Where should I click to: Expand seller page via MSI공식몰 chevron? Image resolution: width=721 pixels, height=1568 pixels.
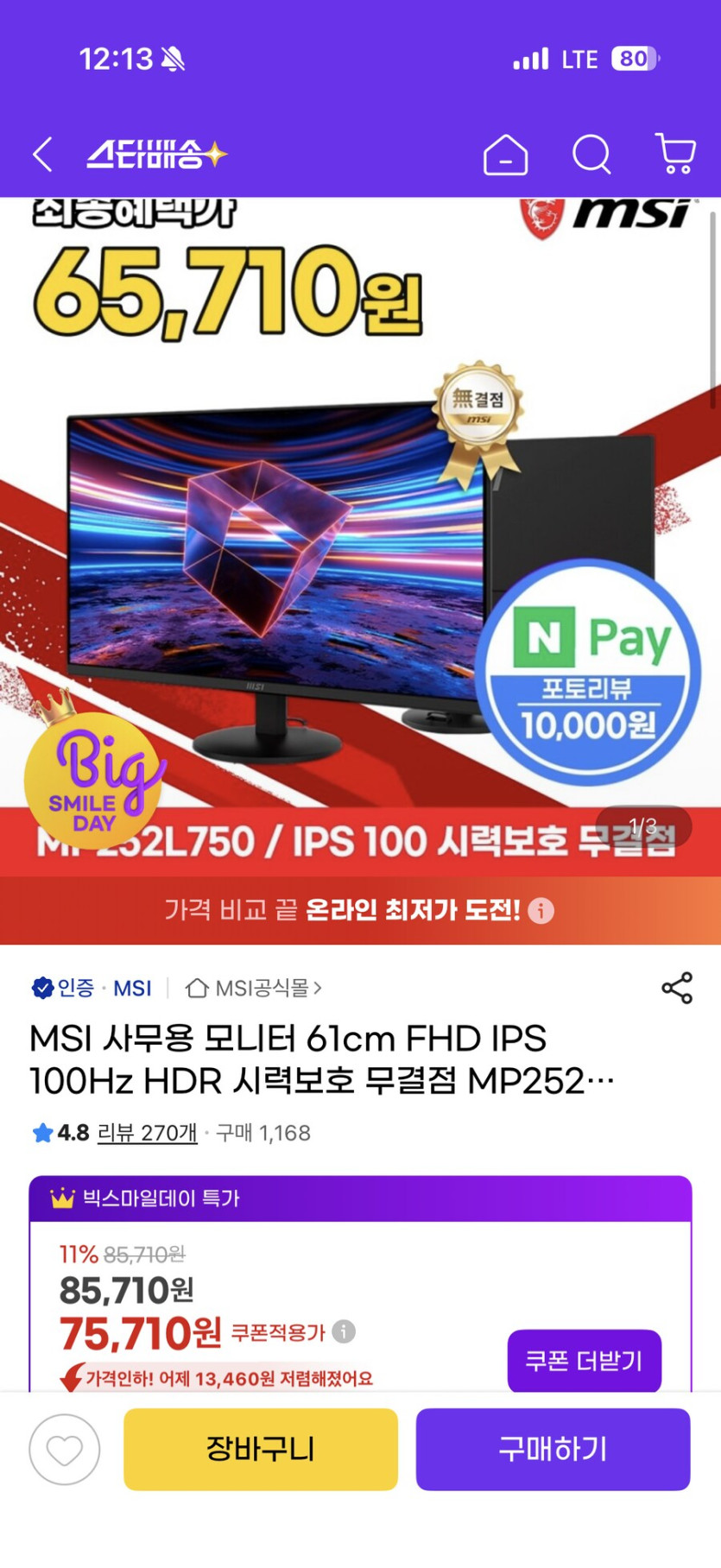coord(320,989)
